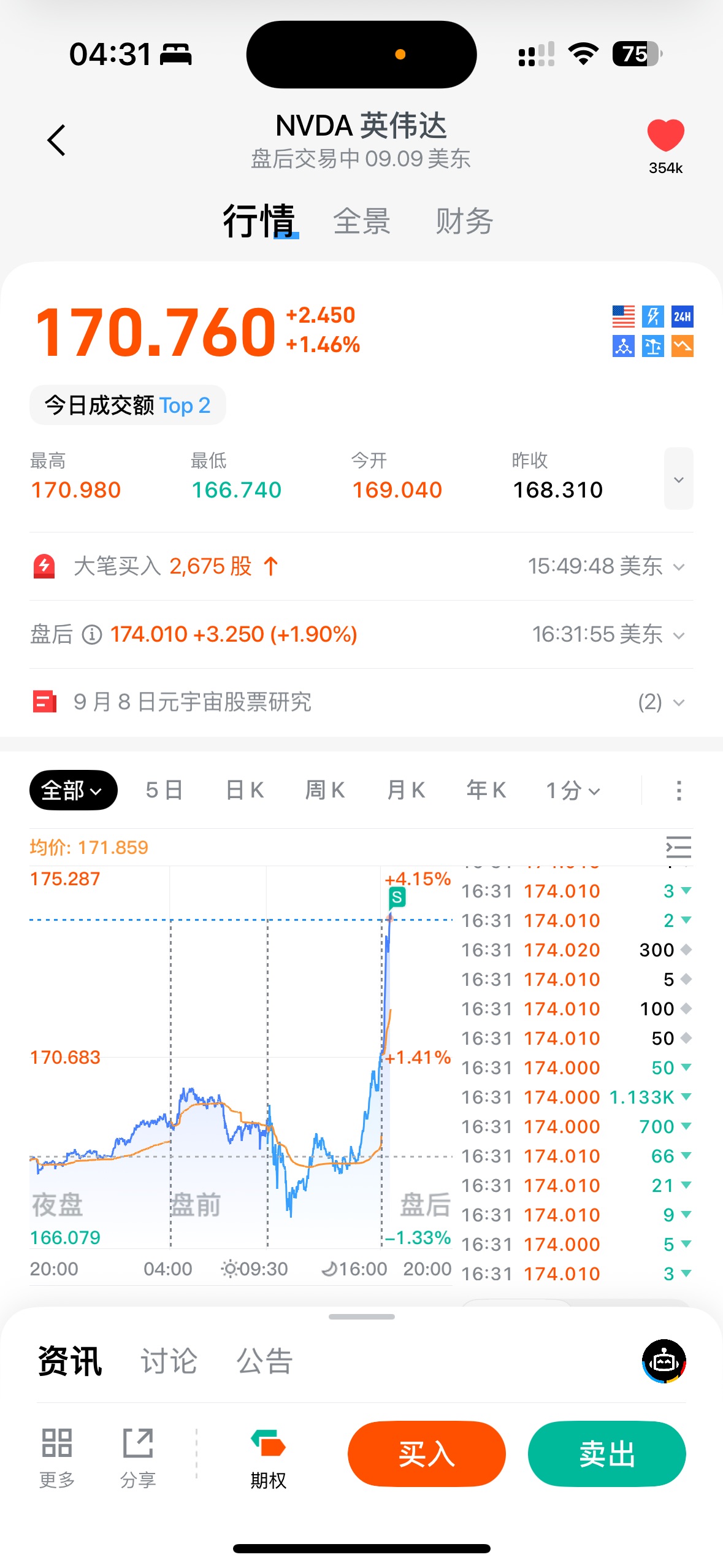Open chart overflow menu with three dots
This screenshot has width=723, height=1568.
click(x=678, y=790)
